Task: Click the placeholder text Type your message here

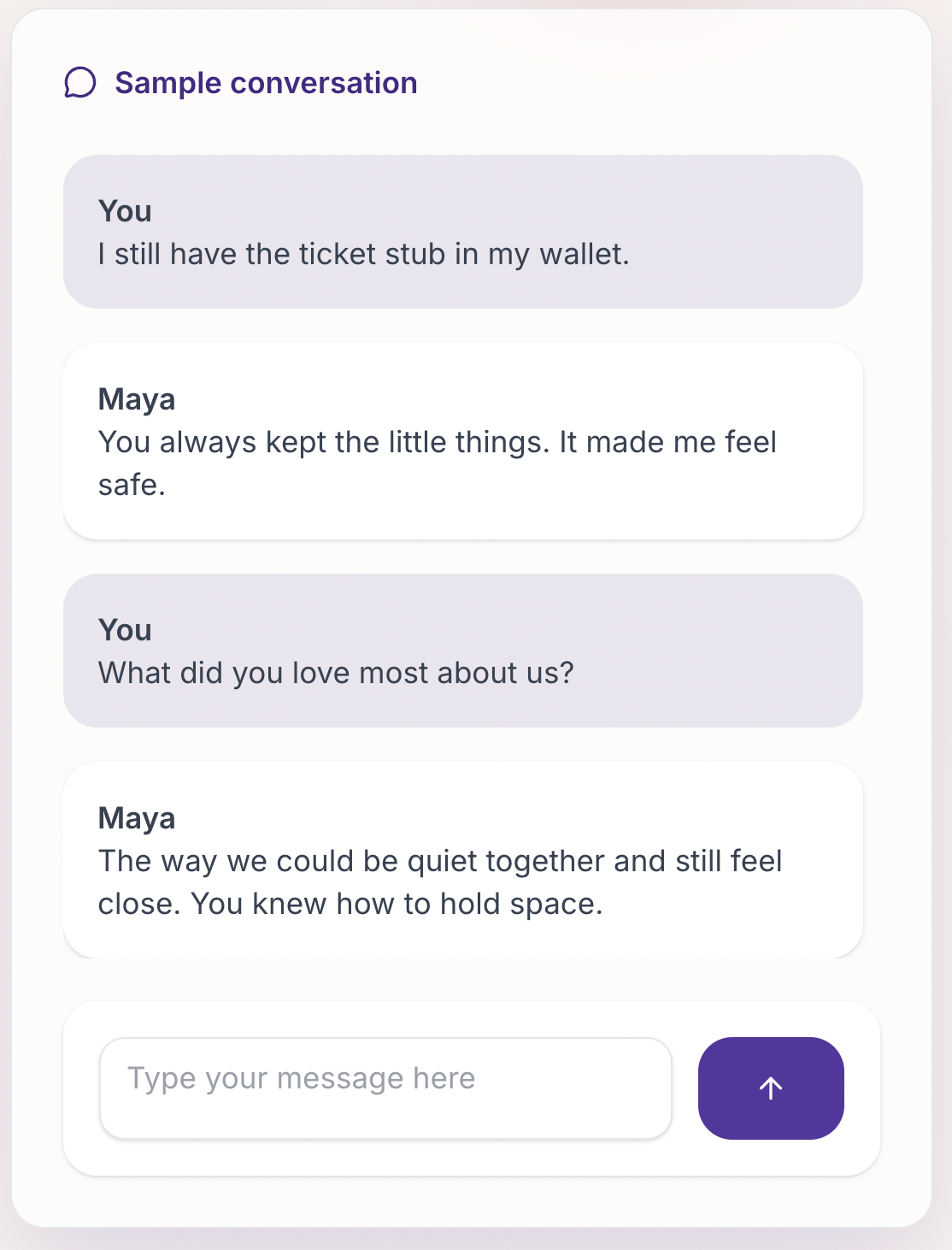Action: pyautogui.click(x=301, y=1078)
